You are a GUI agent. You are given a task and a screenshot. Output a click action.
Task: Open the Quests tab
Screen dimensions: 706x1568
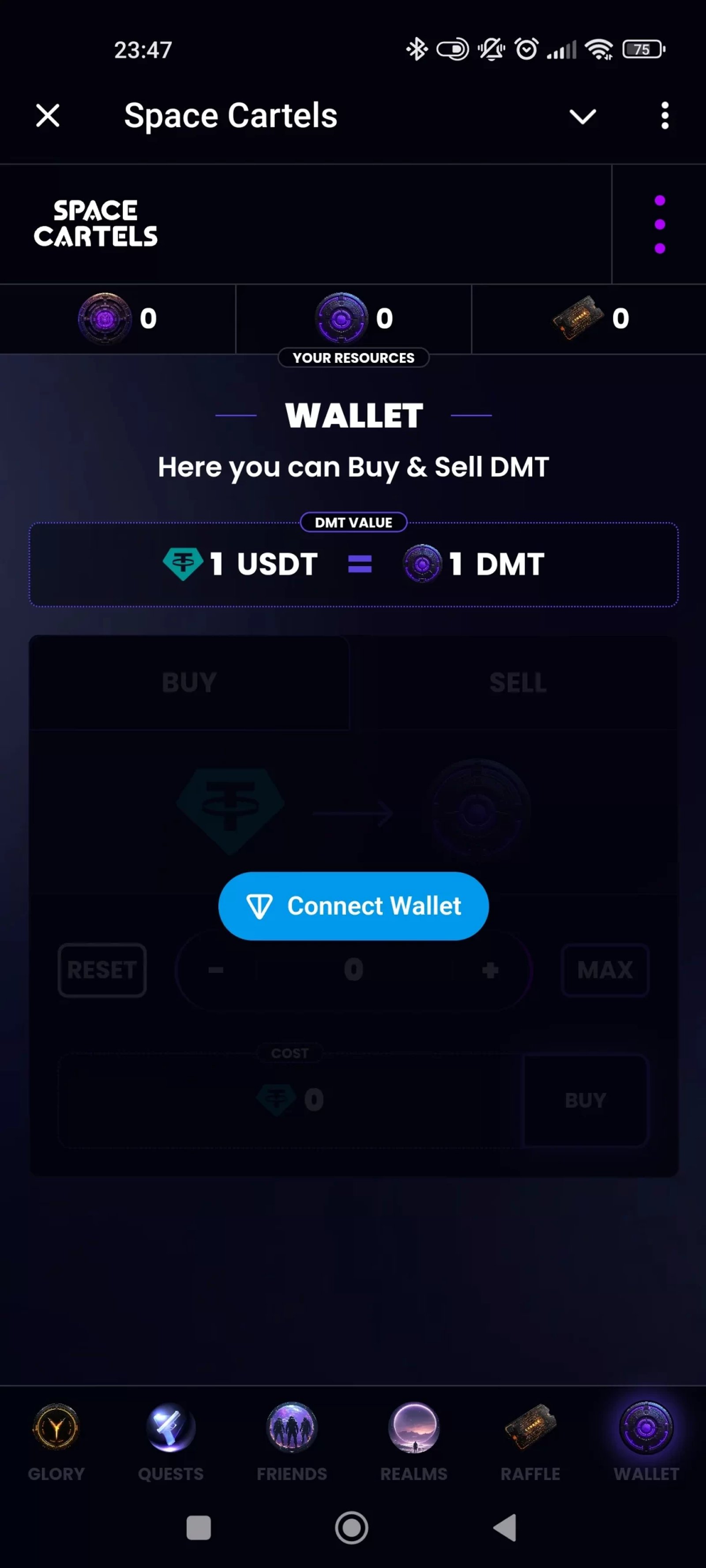coord(171,1441)
